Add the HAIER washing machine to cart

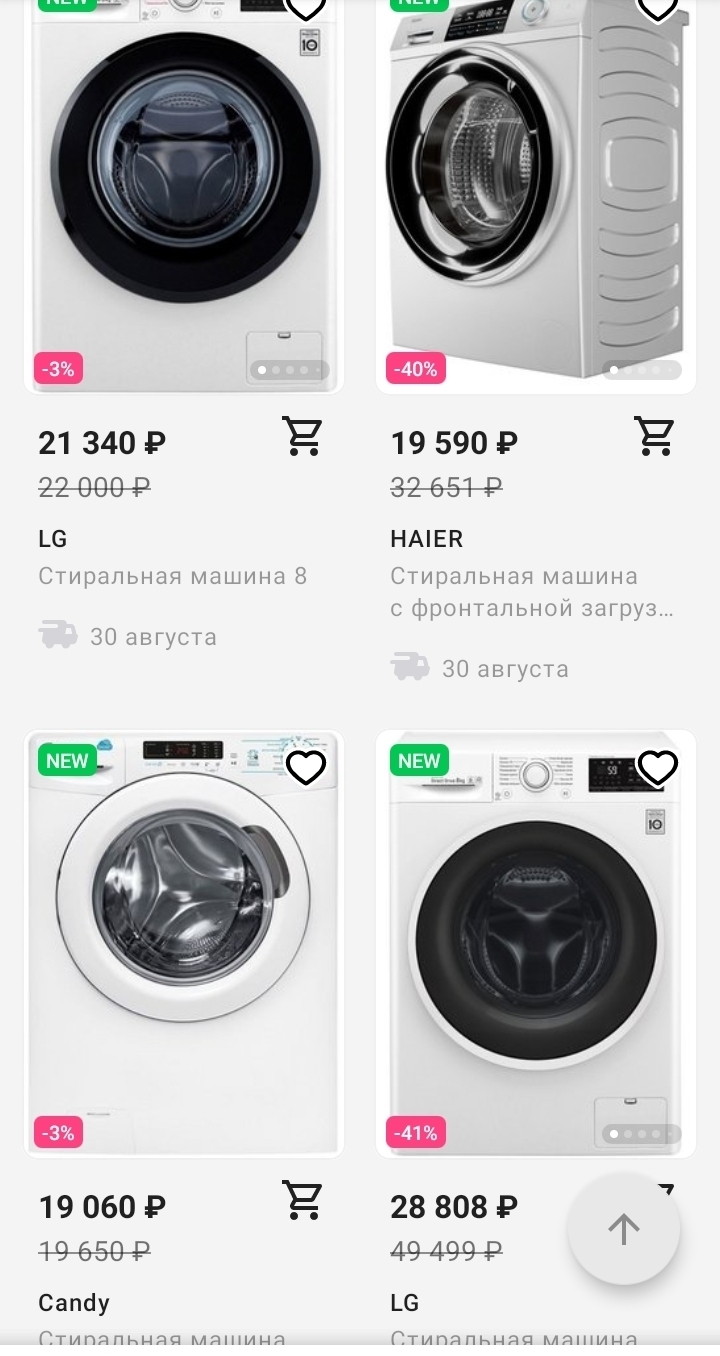click(x=655, y=437)
